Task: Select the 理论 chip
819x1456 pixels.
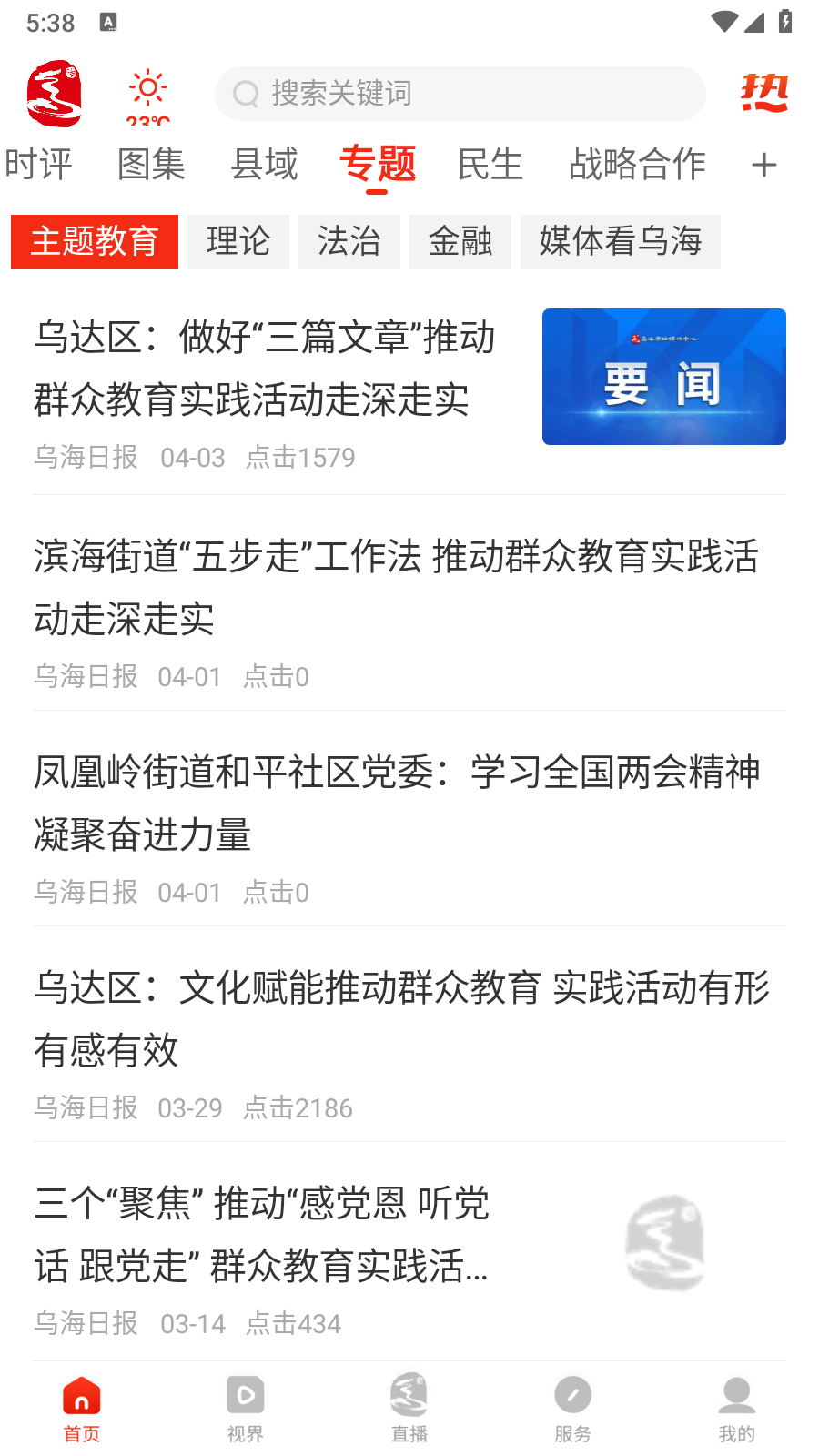Action: point(238,242)
